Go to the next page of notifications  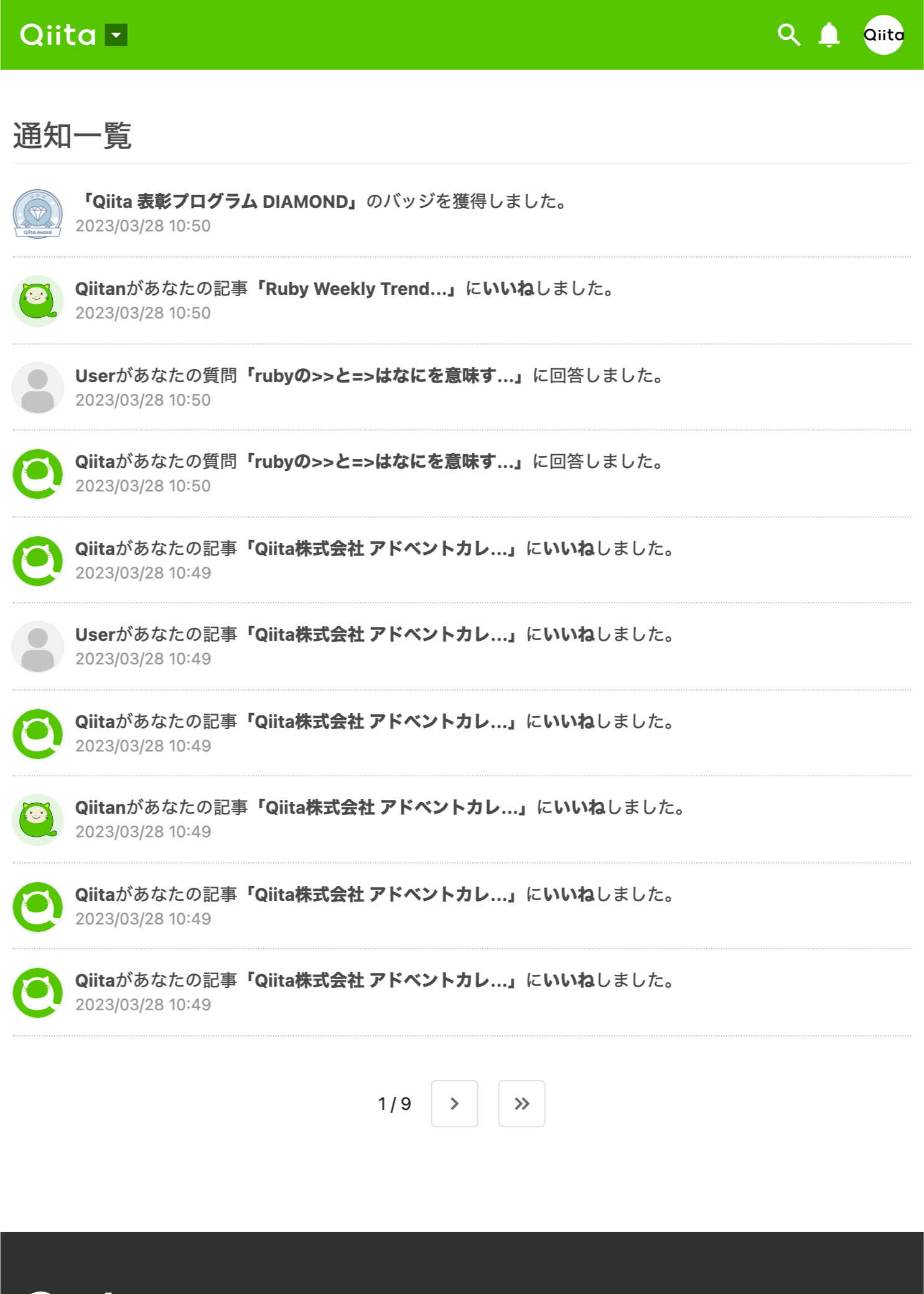click(x=454, y=1104)
